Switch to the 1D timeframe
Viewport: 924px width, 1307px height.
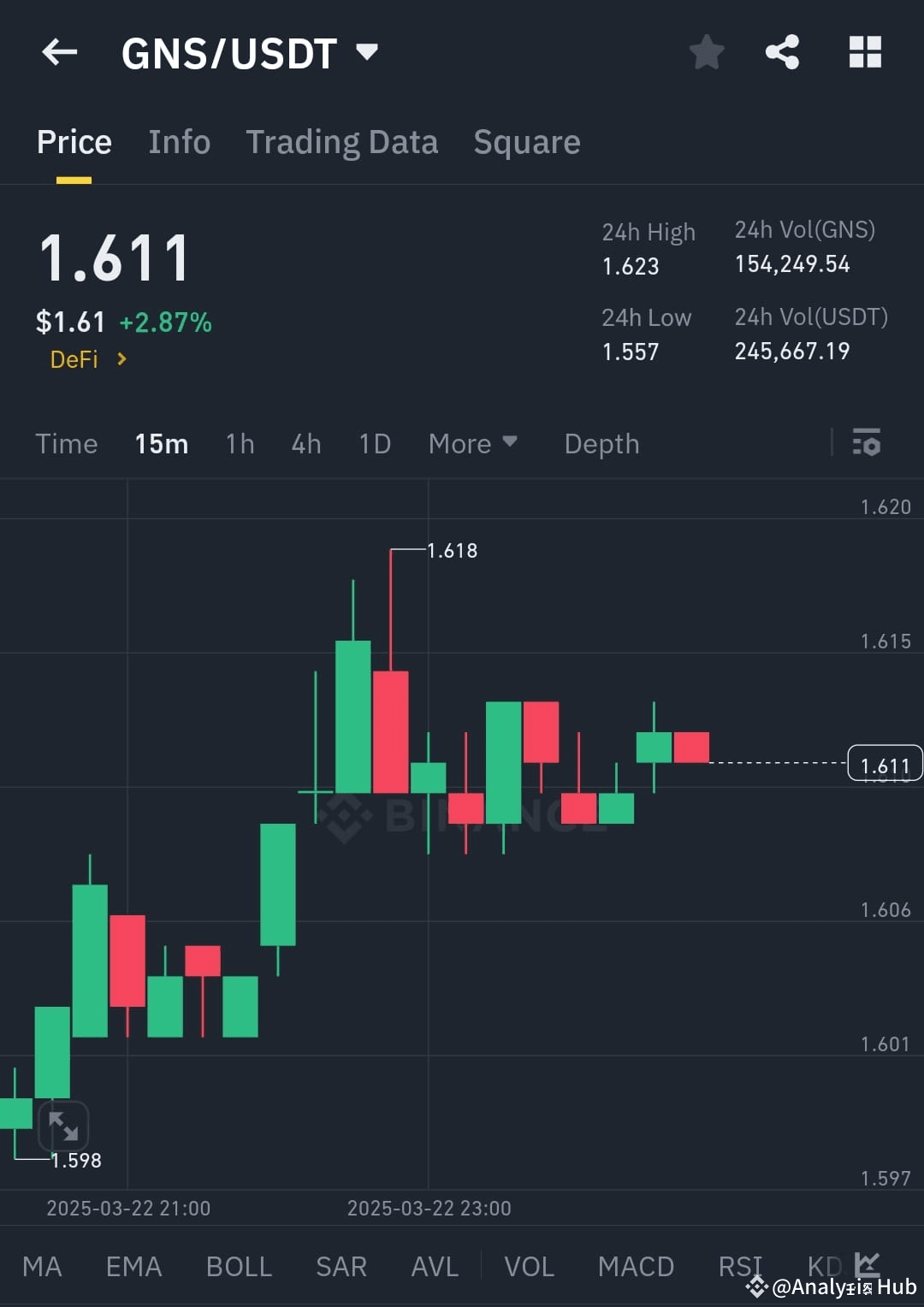373,444
